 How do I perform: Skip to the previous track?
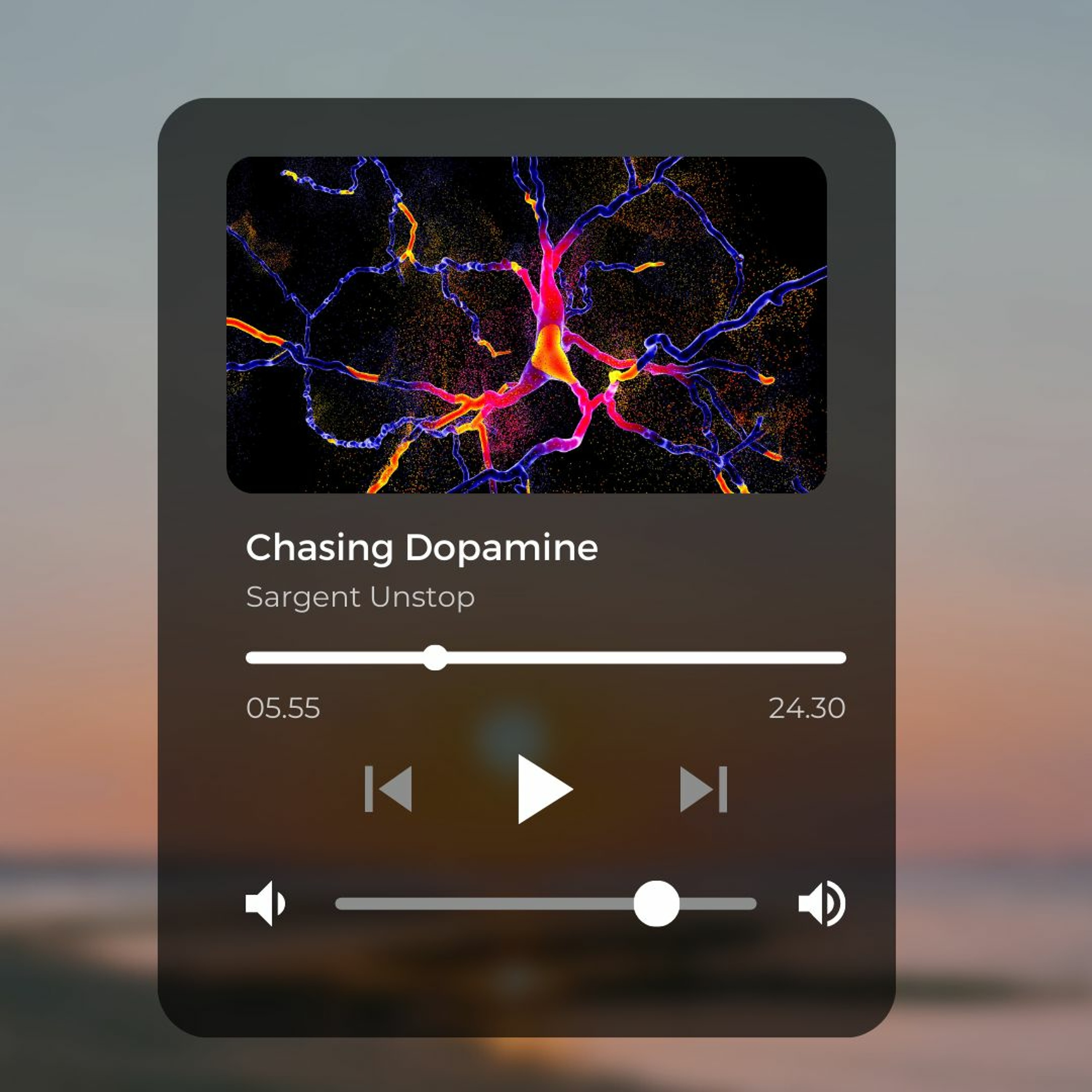(388, 789)
